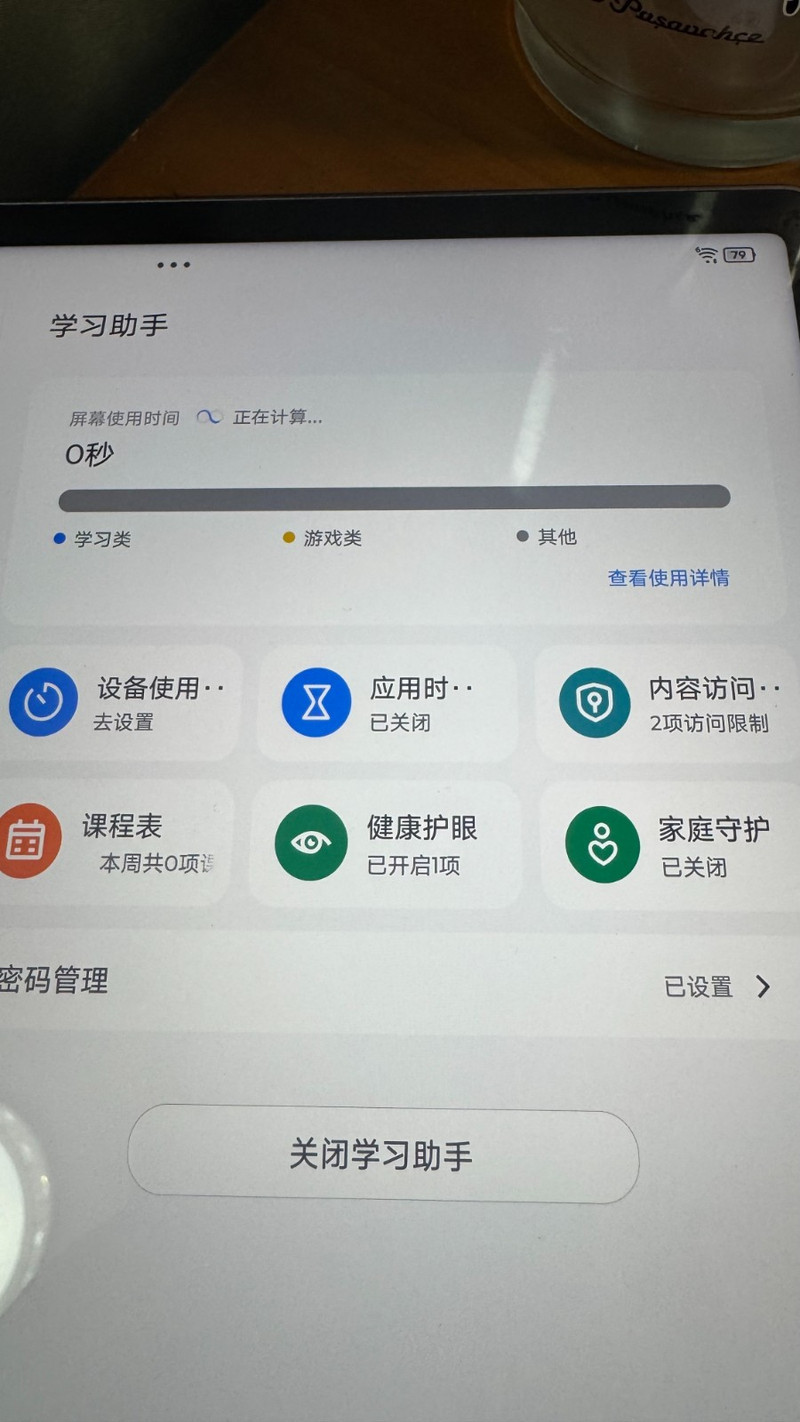Tap the 关闭学习助手 button

(x=383, y=1154)
